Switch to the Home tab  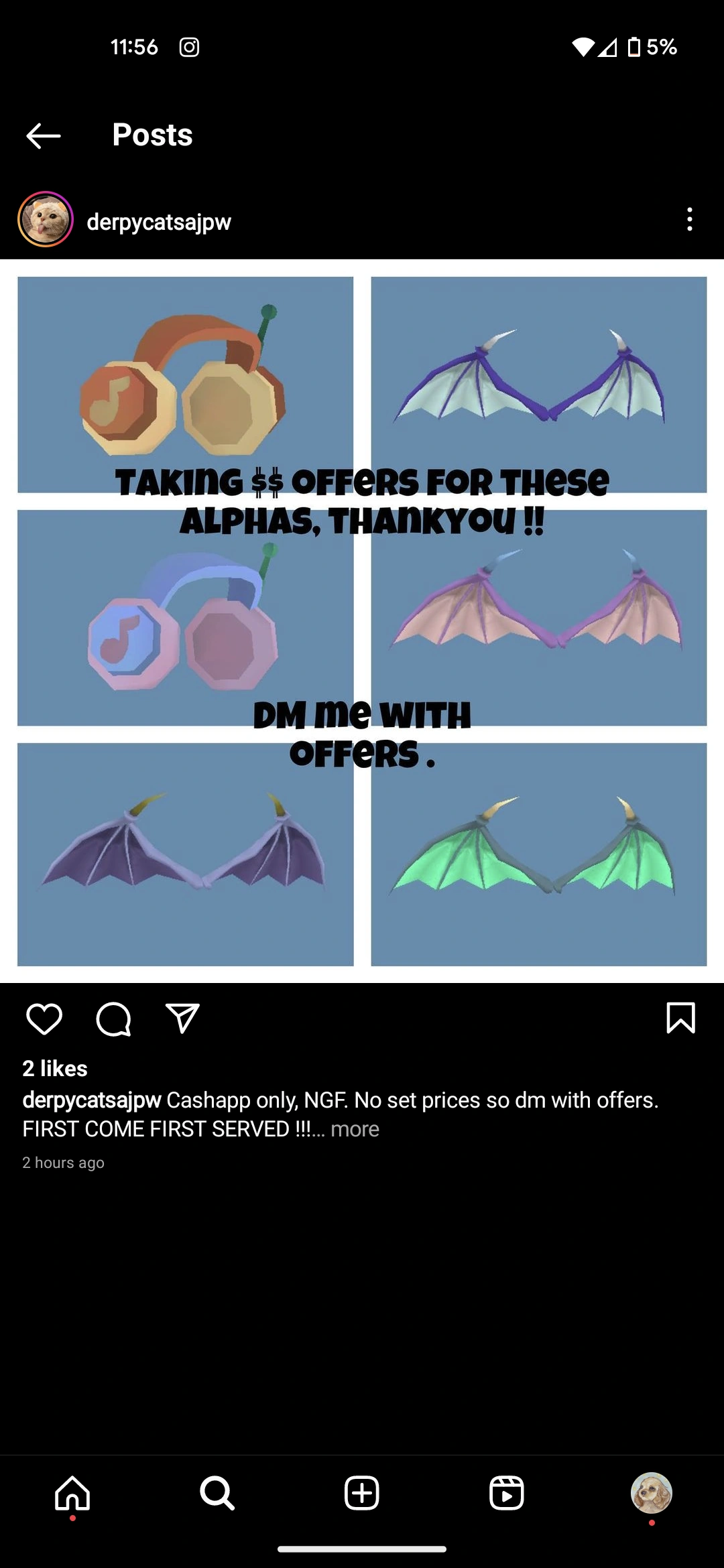72,1493
